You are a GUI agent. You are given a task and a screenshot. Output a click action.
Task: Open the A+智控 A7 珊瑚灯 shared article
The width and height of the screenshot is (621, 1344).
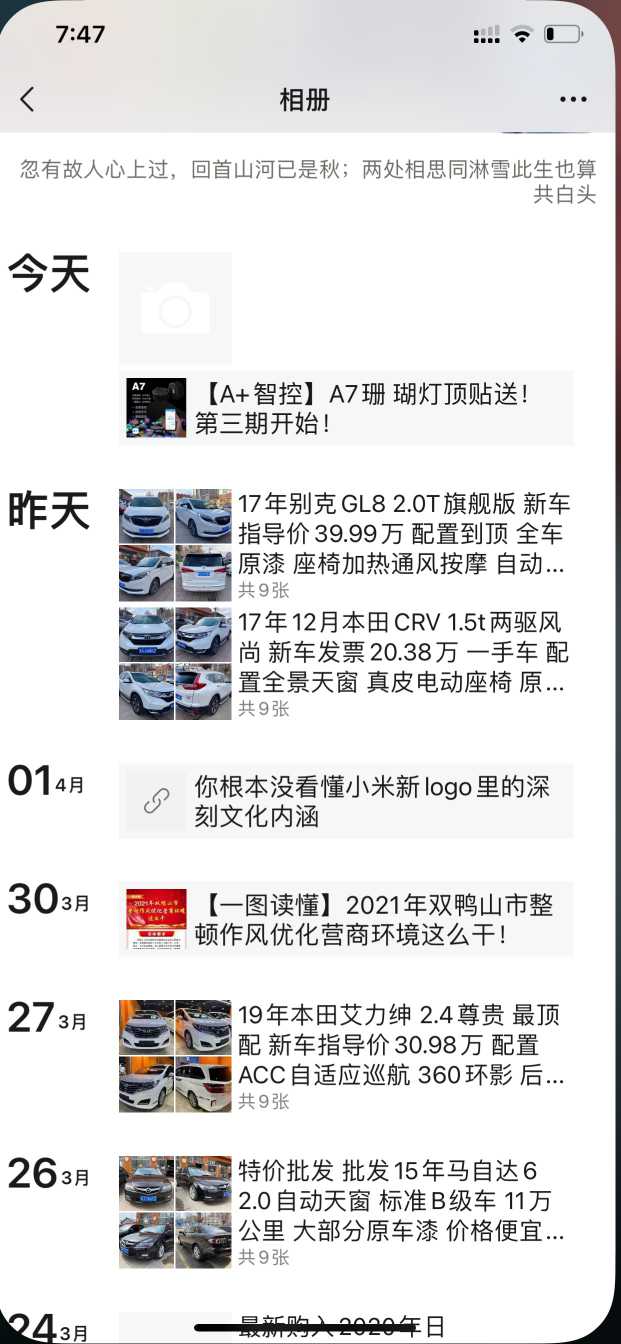click(346, 408)
